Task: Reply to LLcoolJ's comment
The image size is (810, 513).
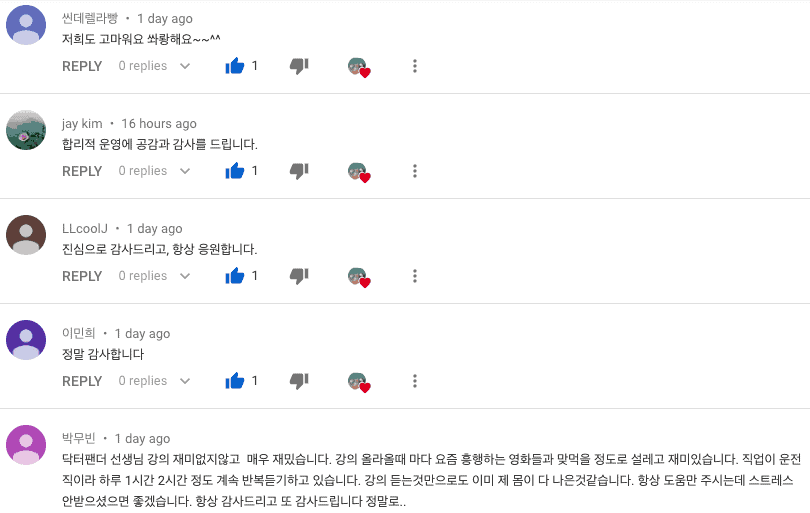Action: [x=82, y=276]
